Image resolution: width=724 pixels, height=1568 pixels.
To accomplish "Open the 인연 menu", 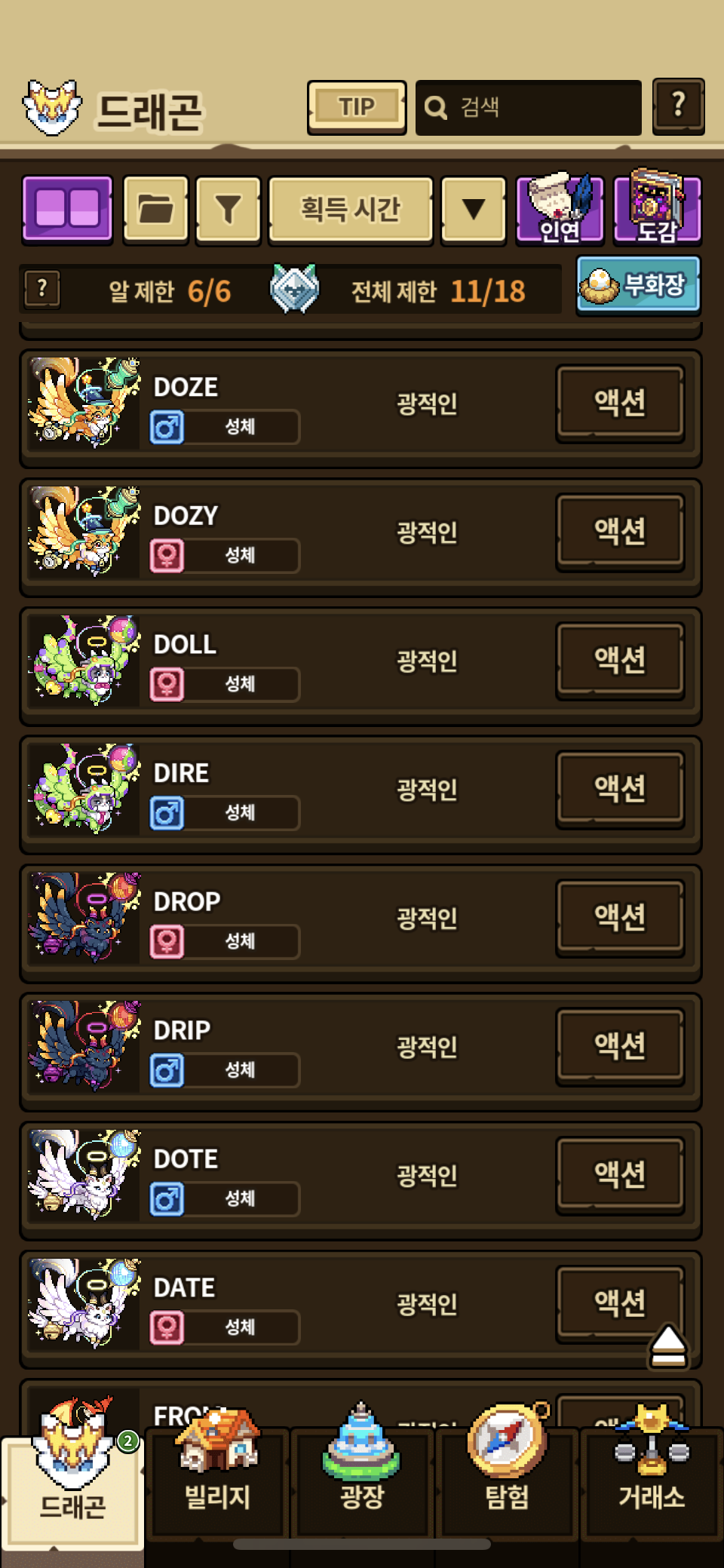I will pyautogui.click(x=560, y=210).
